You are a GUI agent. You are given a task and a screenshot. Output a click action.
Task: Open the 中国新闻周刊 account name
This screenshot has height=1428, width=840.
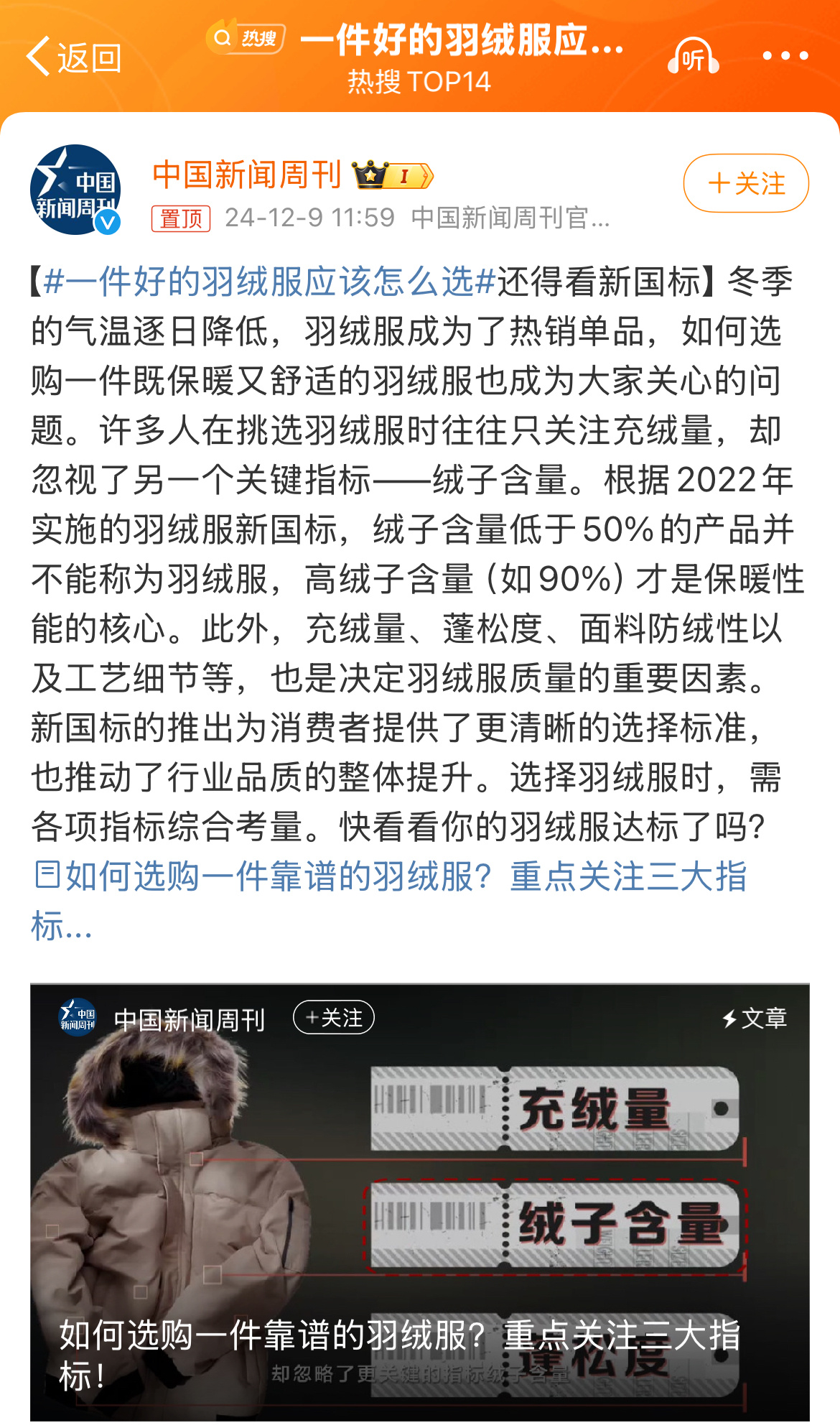(247, 175)
